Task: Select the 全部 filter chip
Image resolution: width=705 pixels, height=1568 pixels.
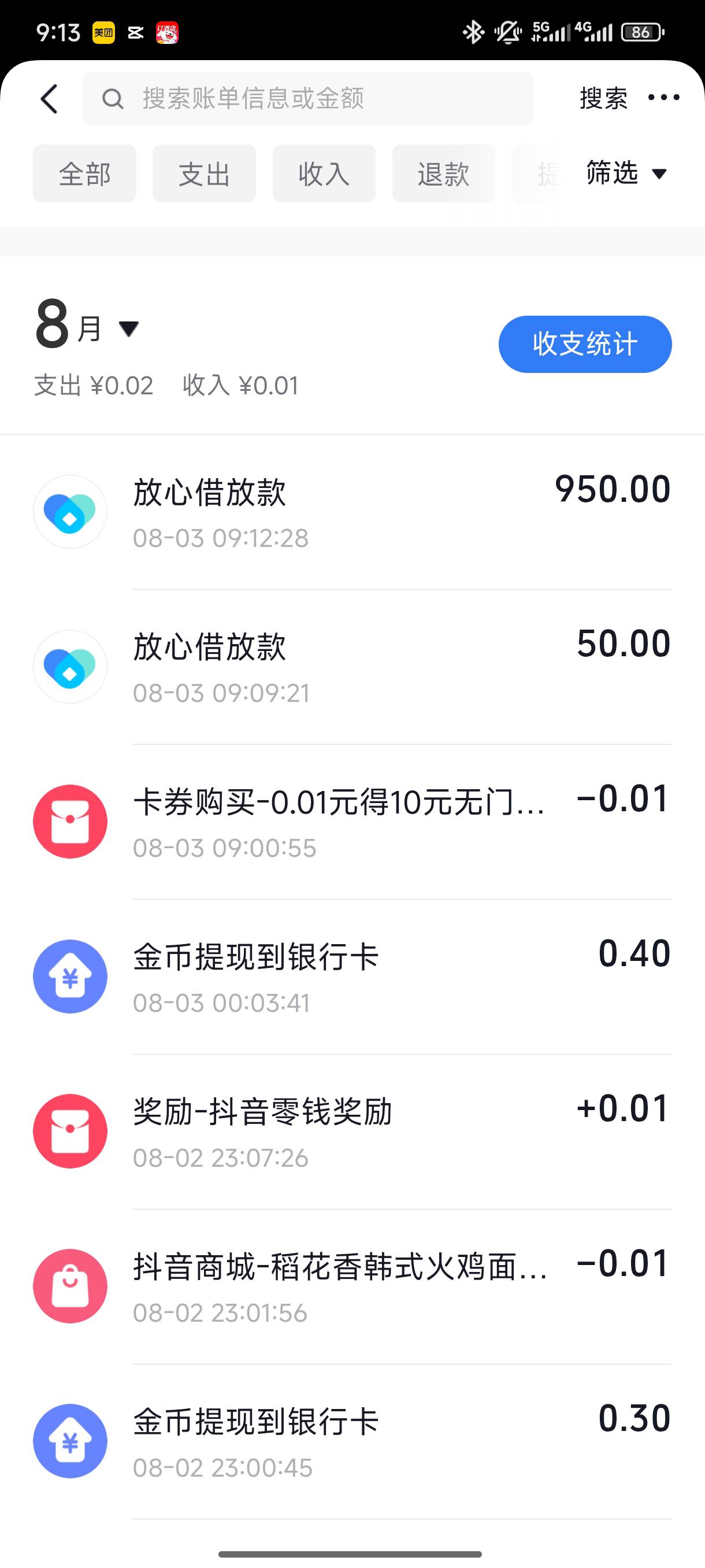Action: click(x=84, y=173)
